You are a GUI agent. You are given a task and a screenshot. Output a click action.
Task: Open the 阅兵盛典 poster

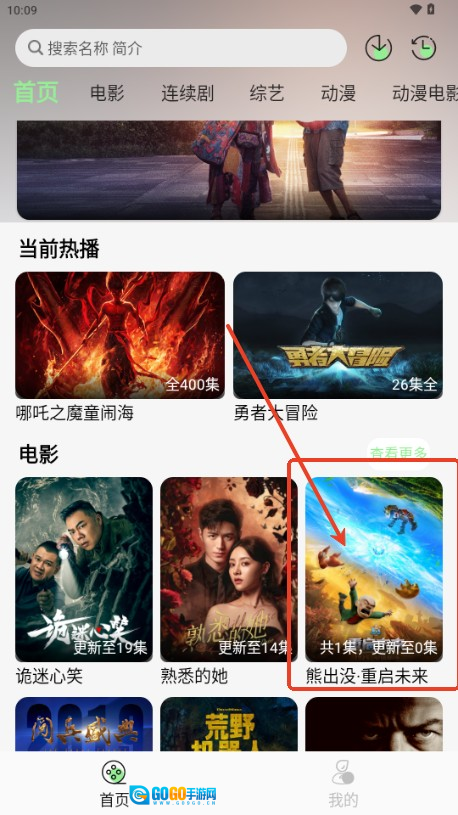pos(84,724)
